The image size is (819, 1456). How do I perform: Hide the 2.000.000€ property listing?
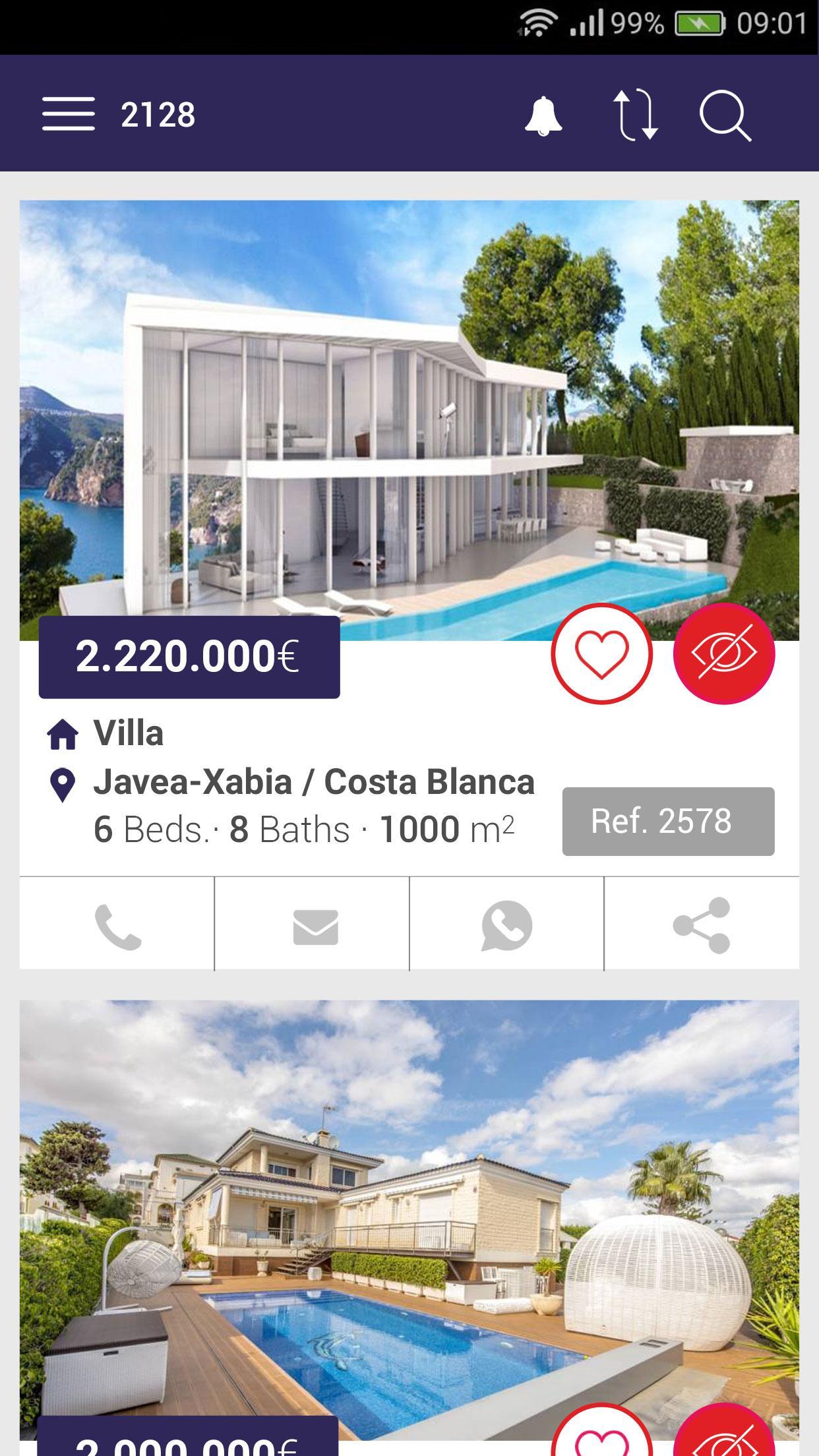[x=723, y=1438]
